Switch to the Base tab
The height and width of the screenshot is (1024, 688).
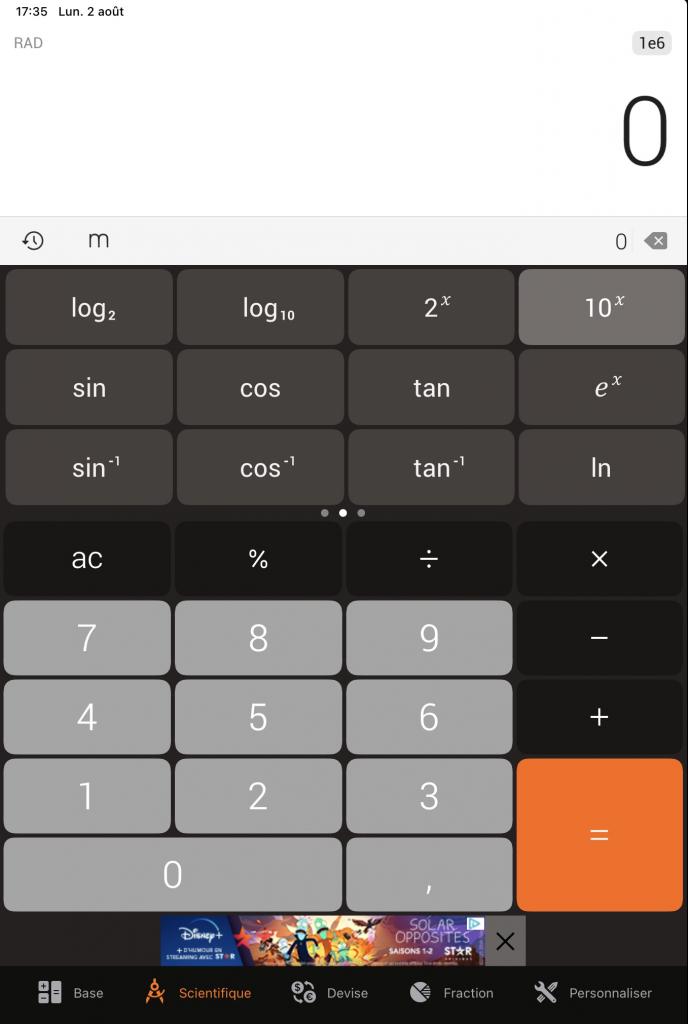(70, 993)
